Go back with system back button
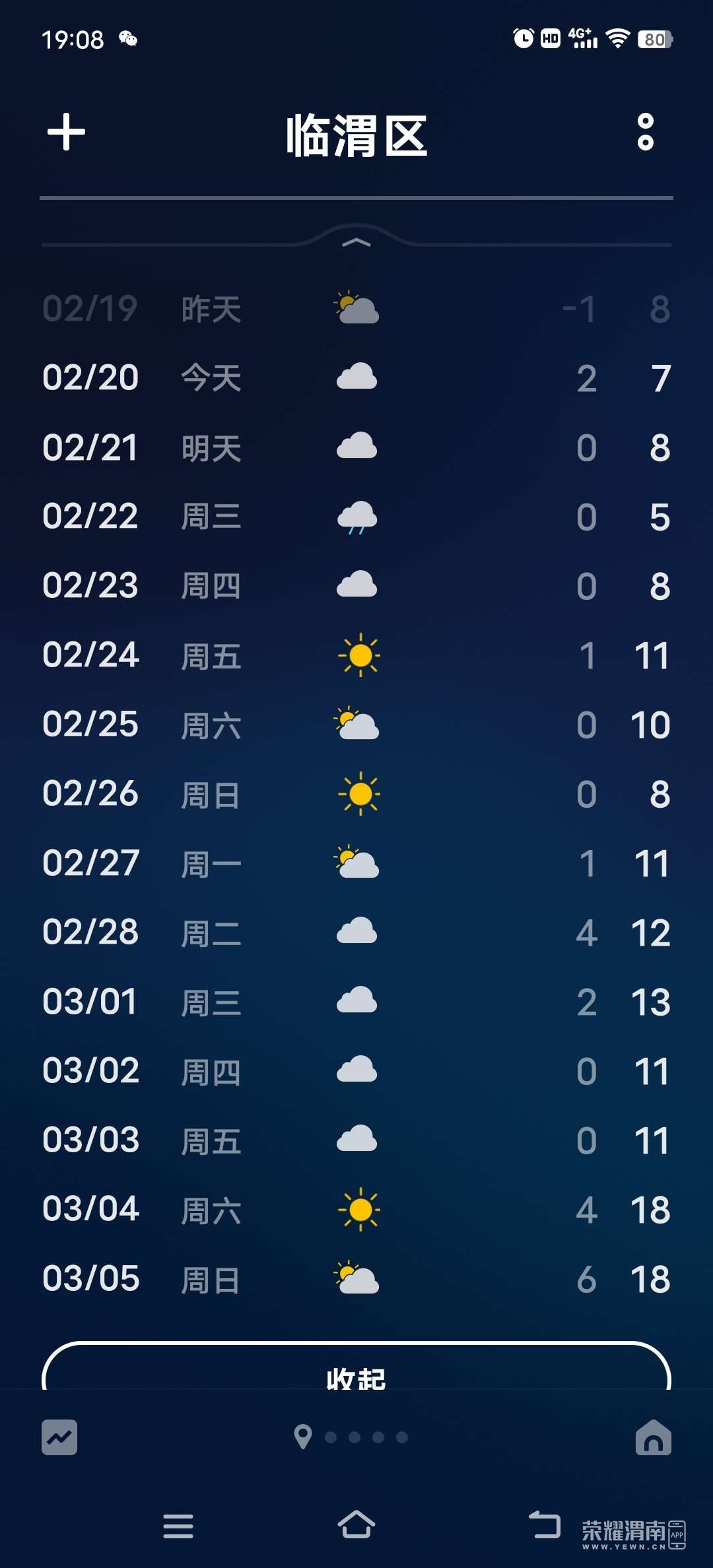 pos(545,1525)
